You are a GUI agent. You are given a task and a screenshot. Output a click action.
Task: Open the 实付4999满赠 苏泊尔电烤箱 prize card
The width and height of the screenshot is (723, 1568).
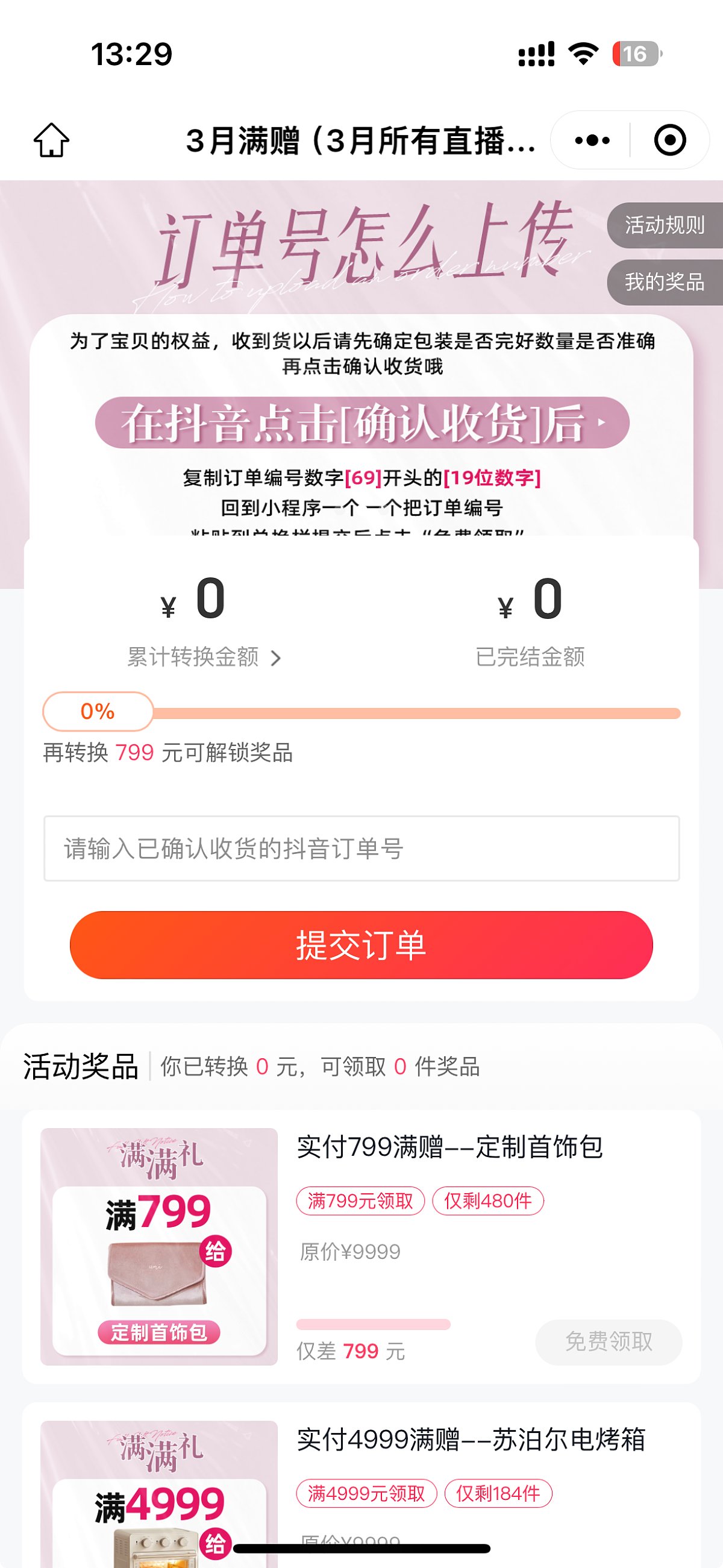[470, 1440]
